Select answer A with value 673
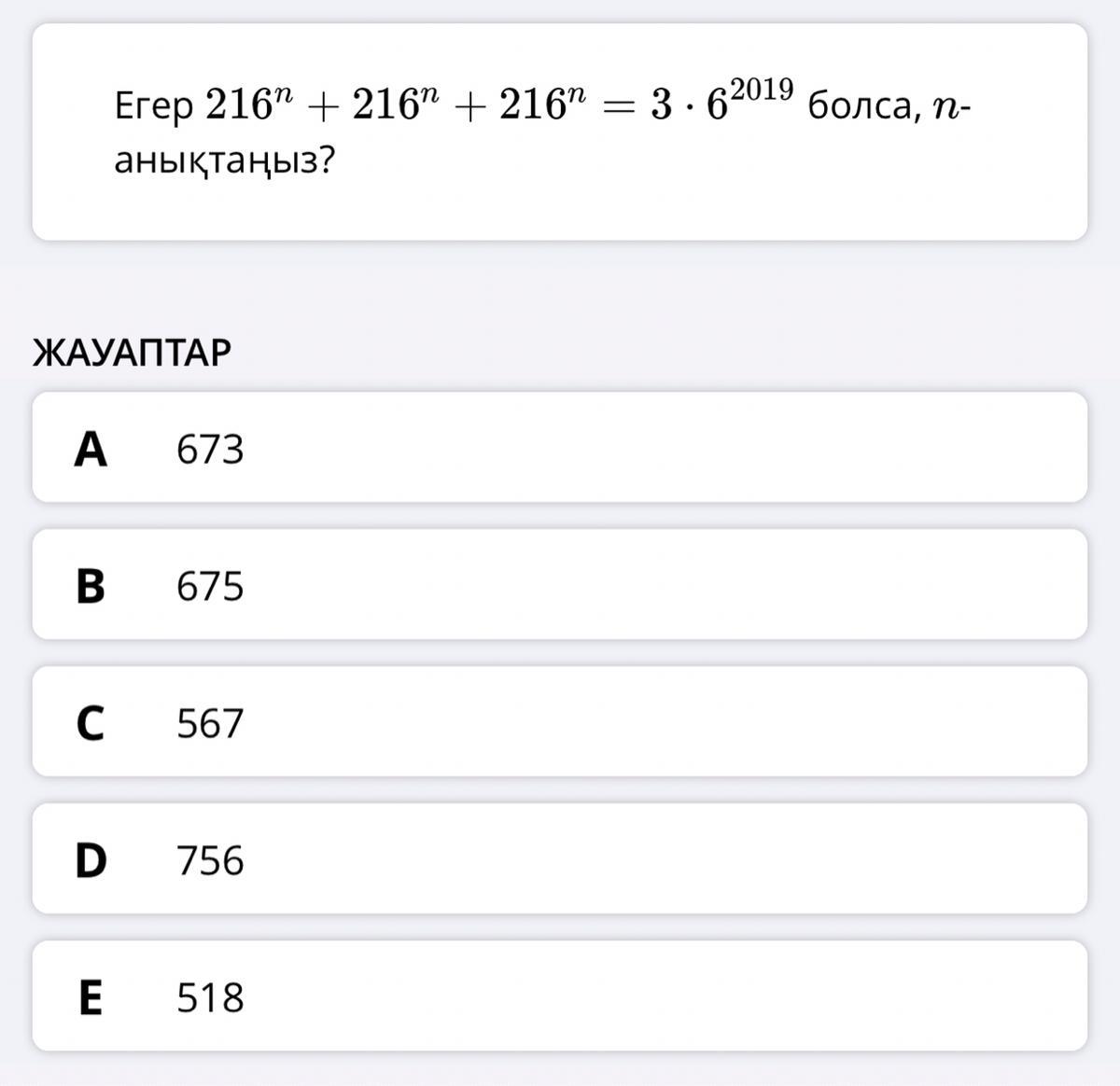Image resolution: width=1120 pixels, height=1086 pixels. (x=558, y=448)
